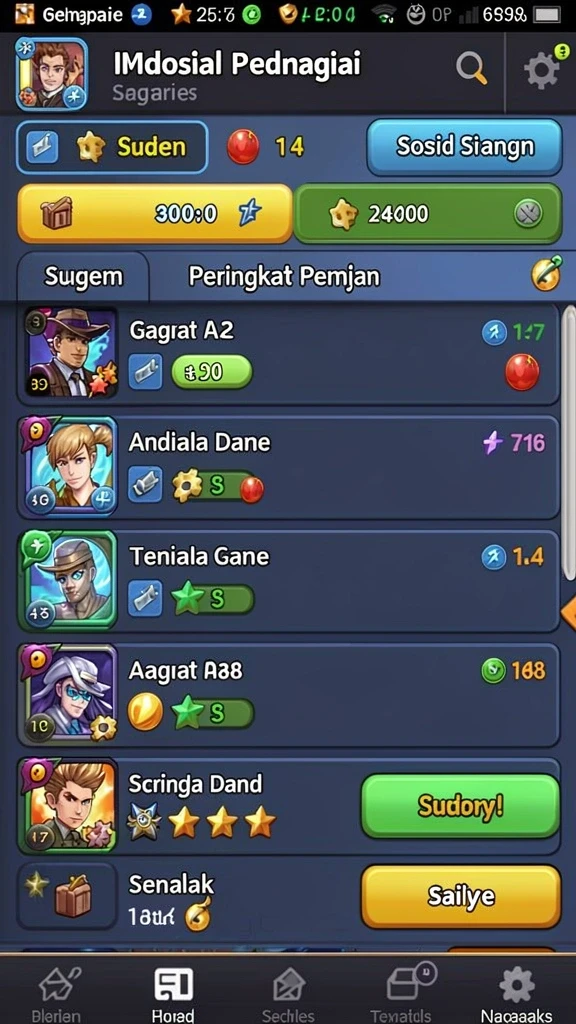Tap the player avatar in the header
Image resolution: width=576 pixels, height=1024 pixels.
coord(52,74)
